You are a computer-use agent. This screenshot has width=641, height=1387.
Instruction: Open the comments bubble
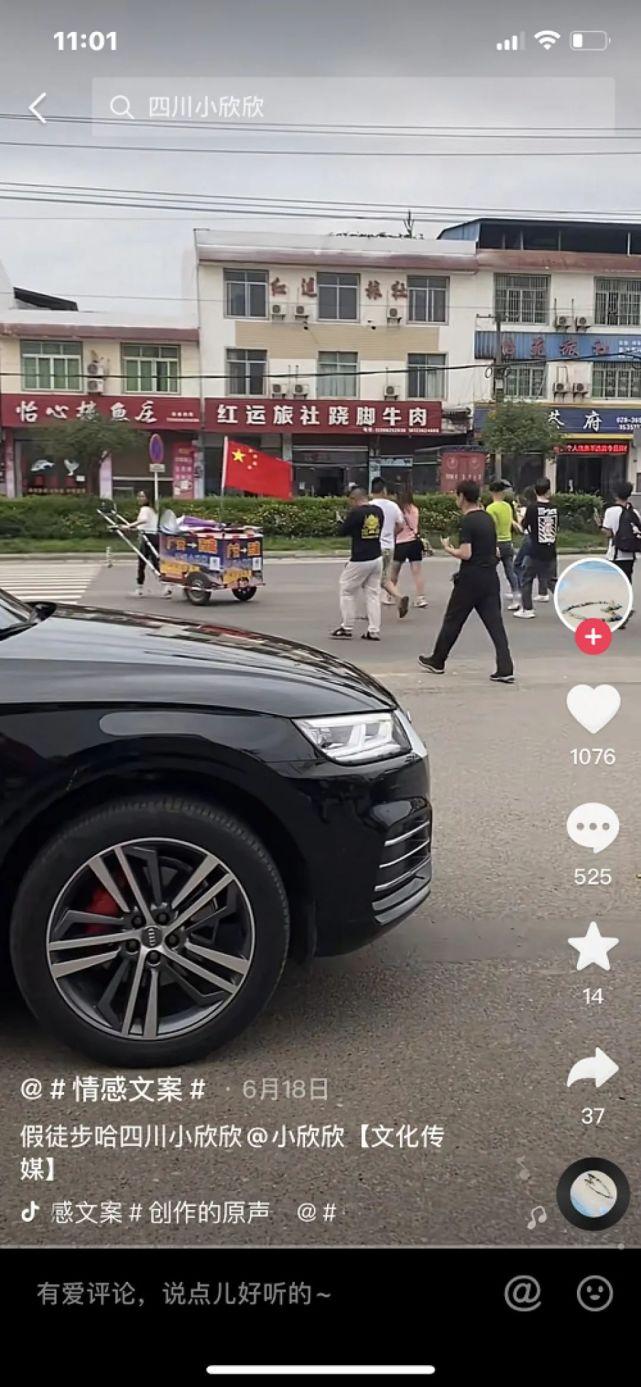click(593, 828)
